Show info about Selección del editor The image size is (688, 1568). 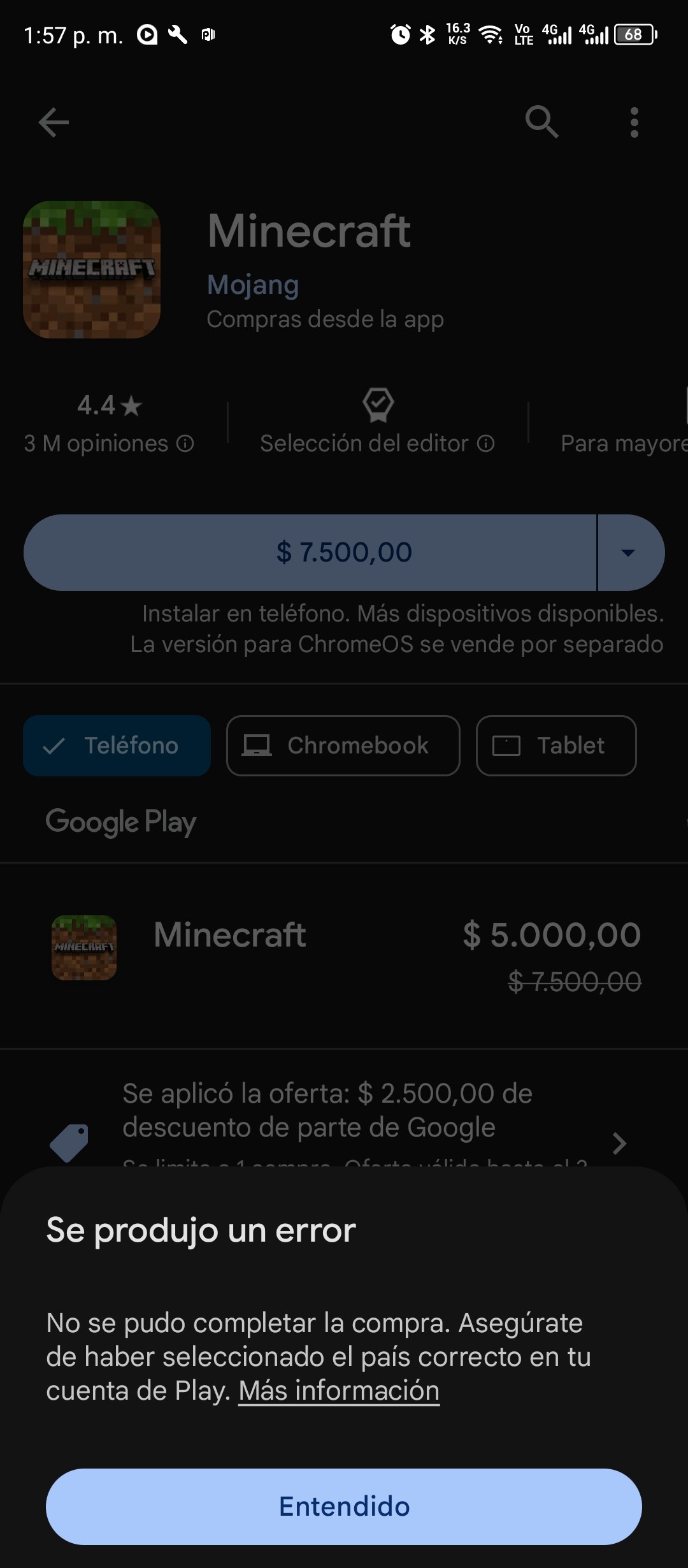pyautogui.click(x=486, y=444)
